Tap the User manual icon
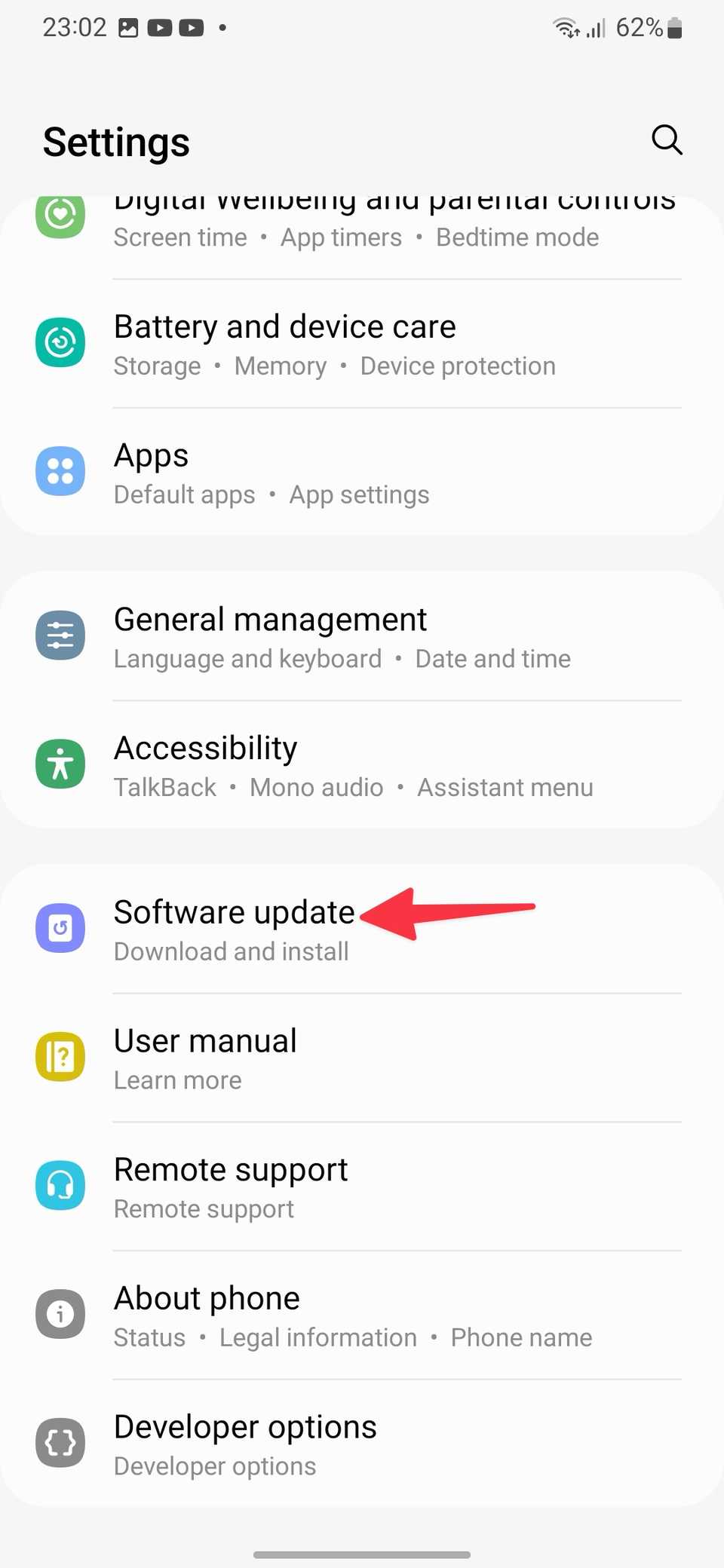724x1568 pixels. pos(60,1057)
